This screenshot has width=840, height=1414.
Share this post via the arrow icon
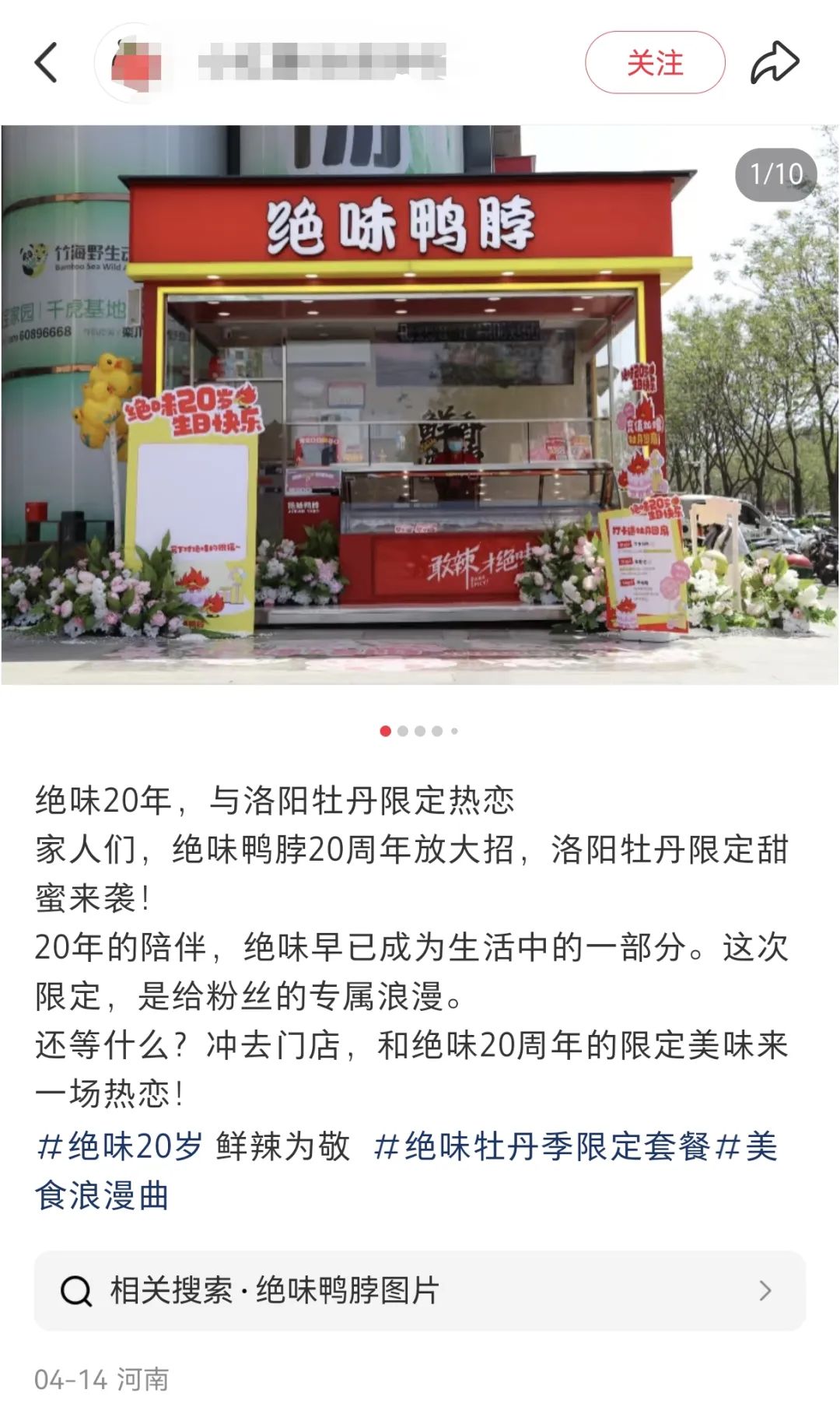coord(775,62)
